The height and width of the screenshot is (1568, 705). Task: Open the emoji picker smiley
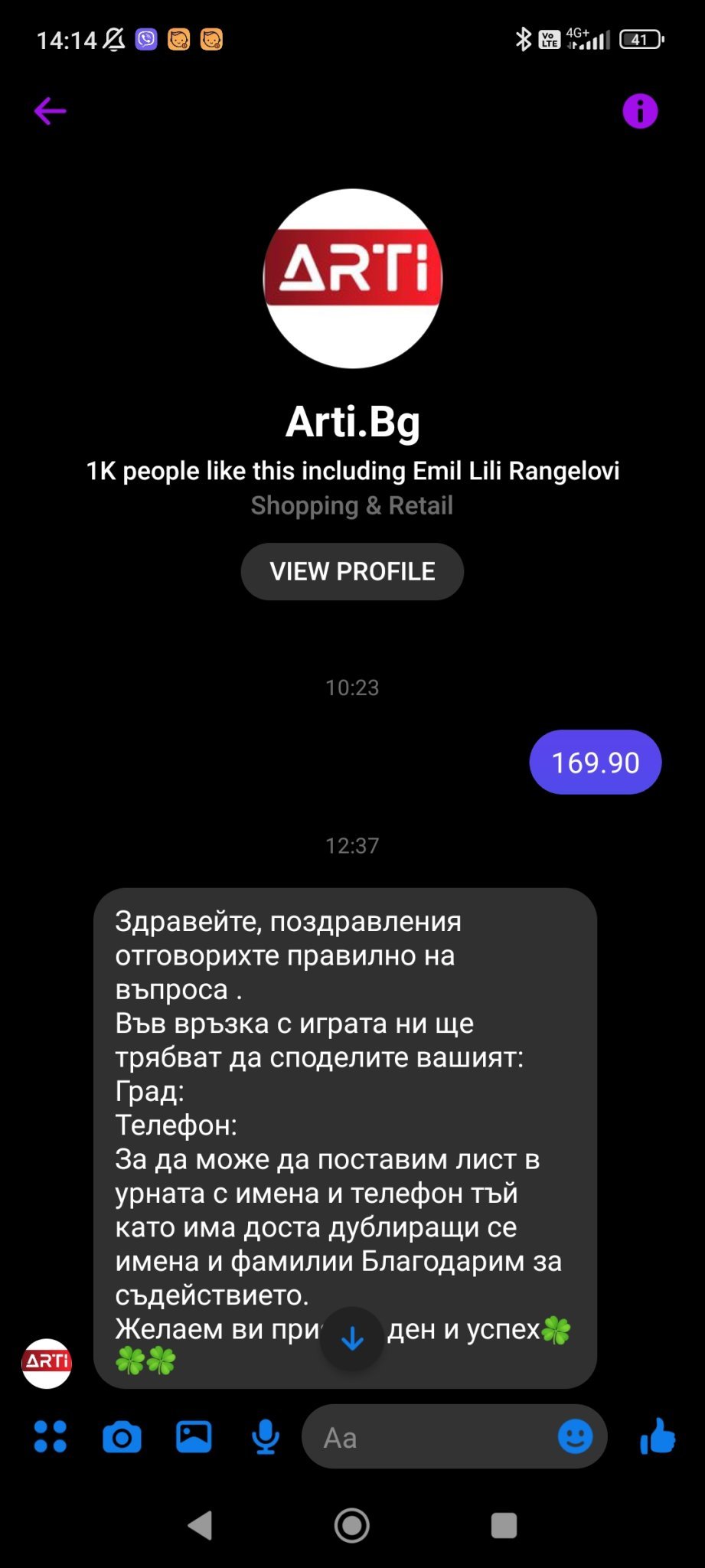point(575,1436)
